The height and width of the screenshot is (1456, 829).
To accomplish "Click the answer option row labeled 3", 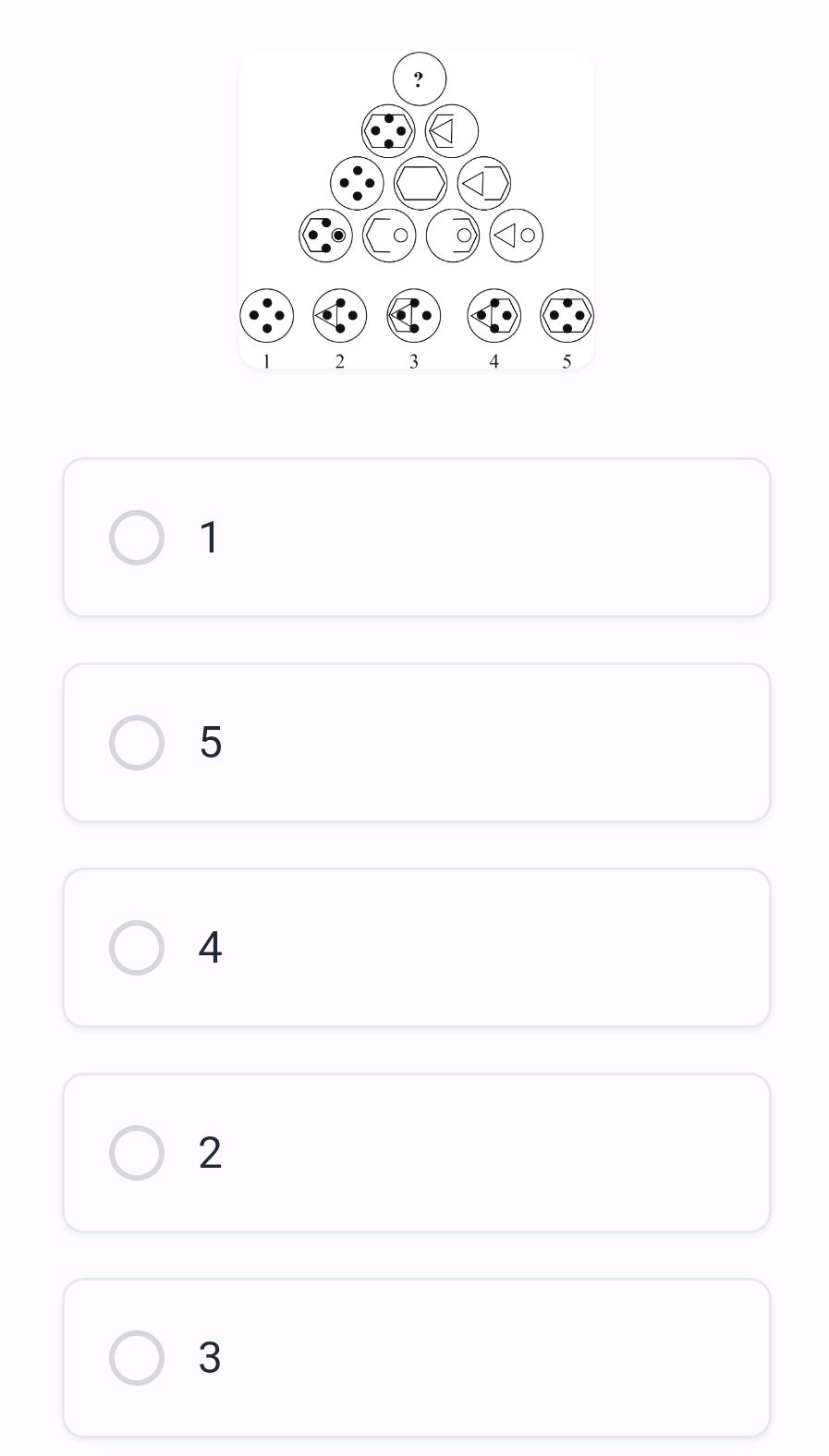I will click(416, 1357).
